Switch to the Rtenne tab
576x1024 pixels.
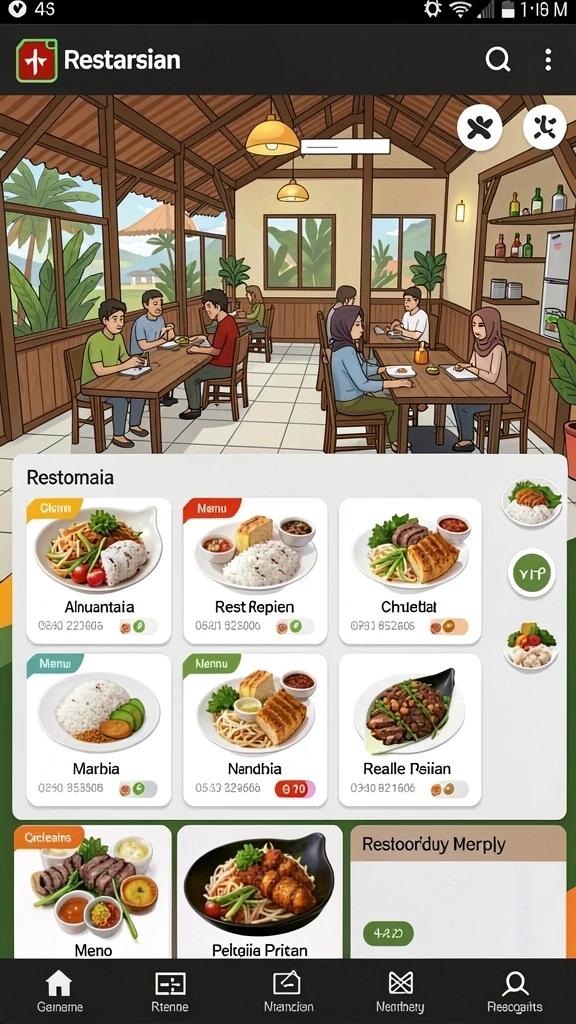point(170,991)
